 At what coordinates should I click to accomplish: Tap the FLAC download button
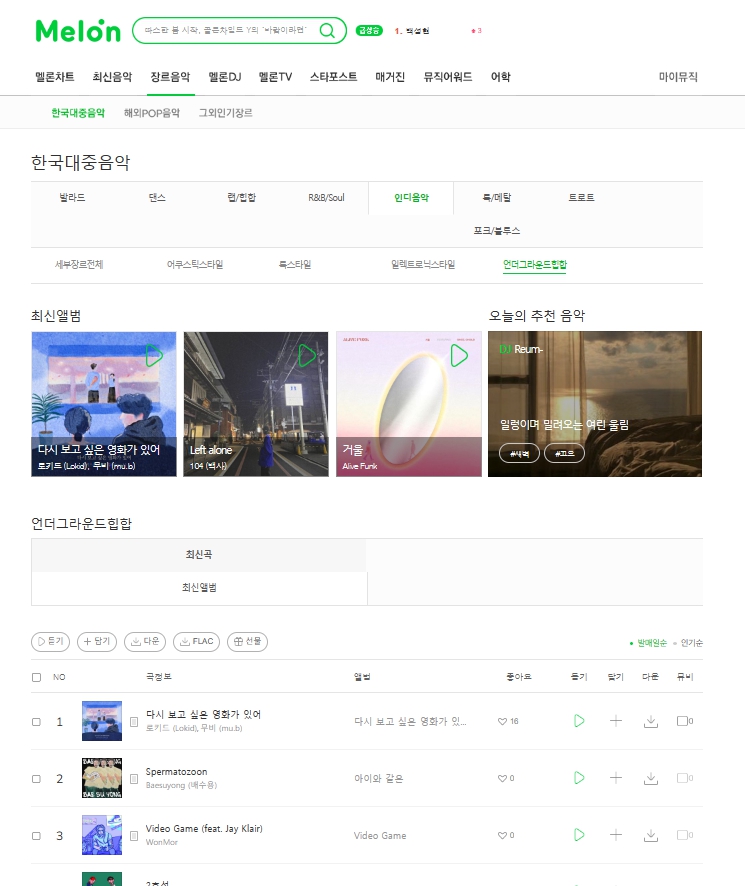[196, 642]
